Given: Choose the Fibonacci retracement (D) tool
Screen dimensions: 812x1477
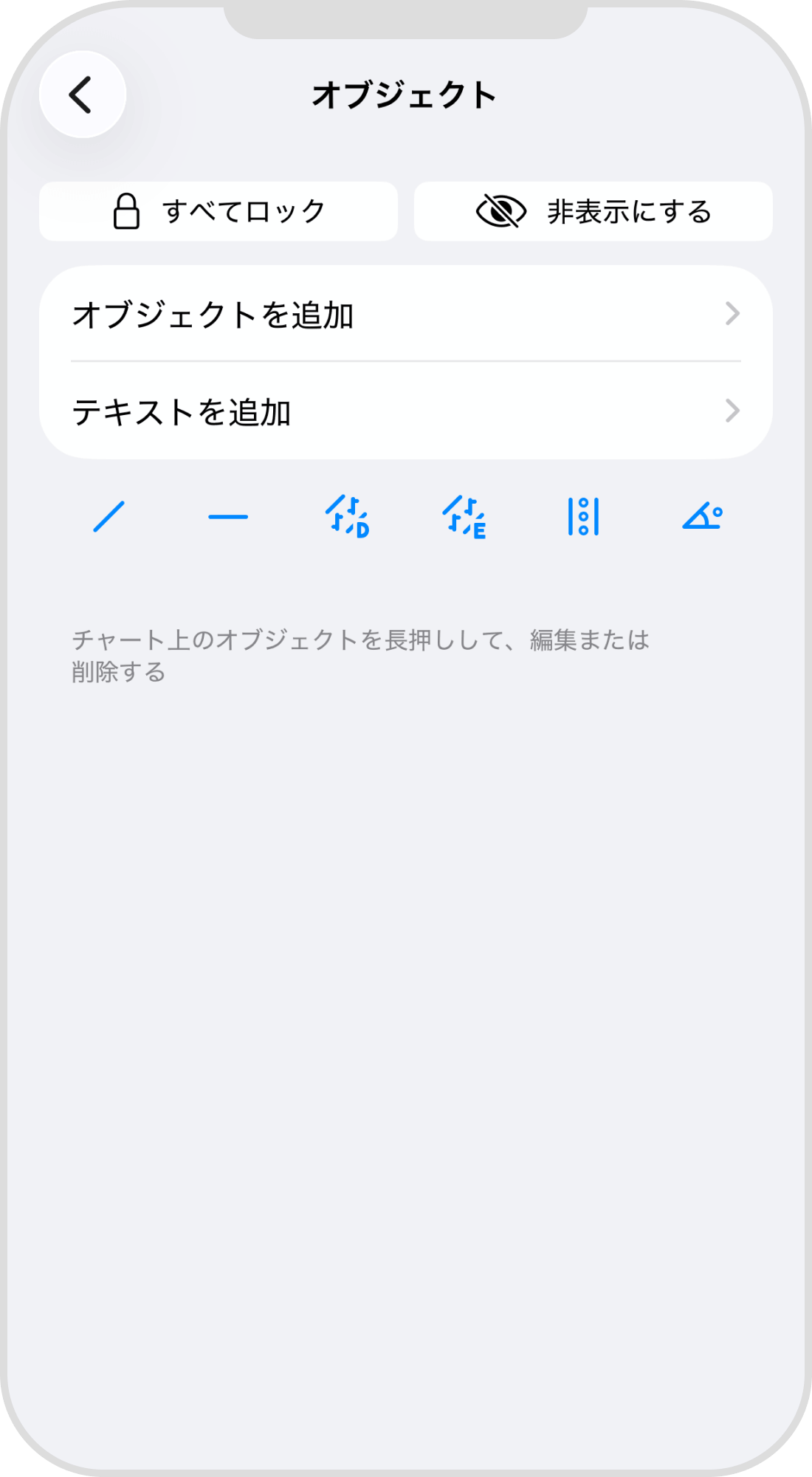Looking at the screenshot, I should (347, 517).
